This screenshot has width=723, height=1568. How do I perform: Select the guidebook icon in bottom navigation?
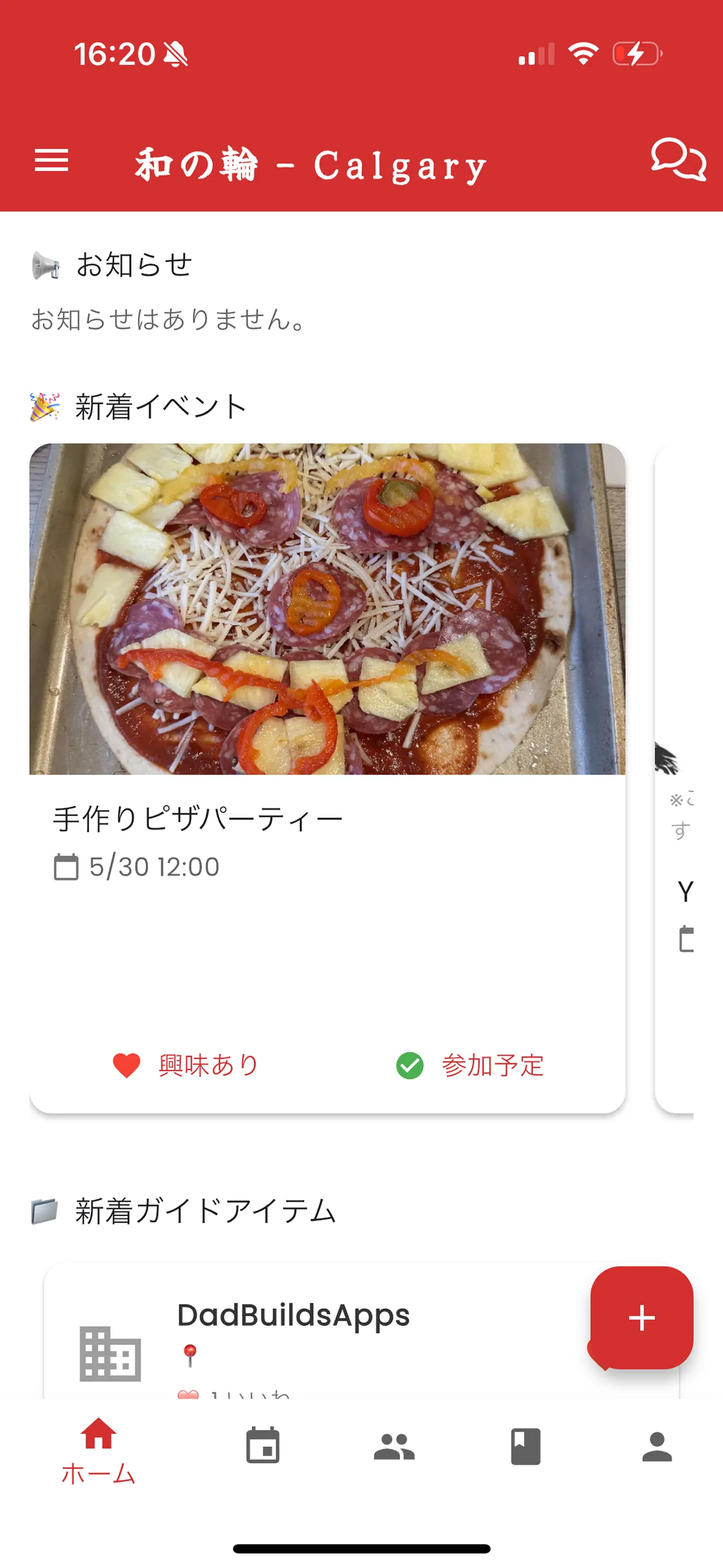[526, 1447]
